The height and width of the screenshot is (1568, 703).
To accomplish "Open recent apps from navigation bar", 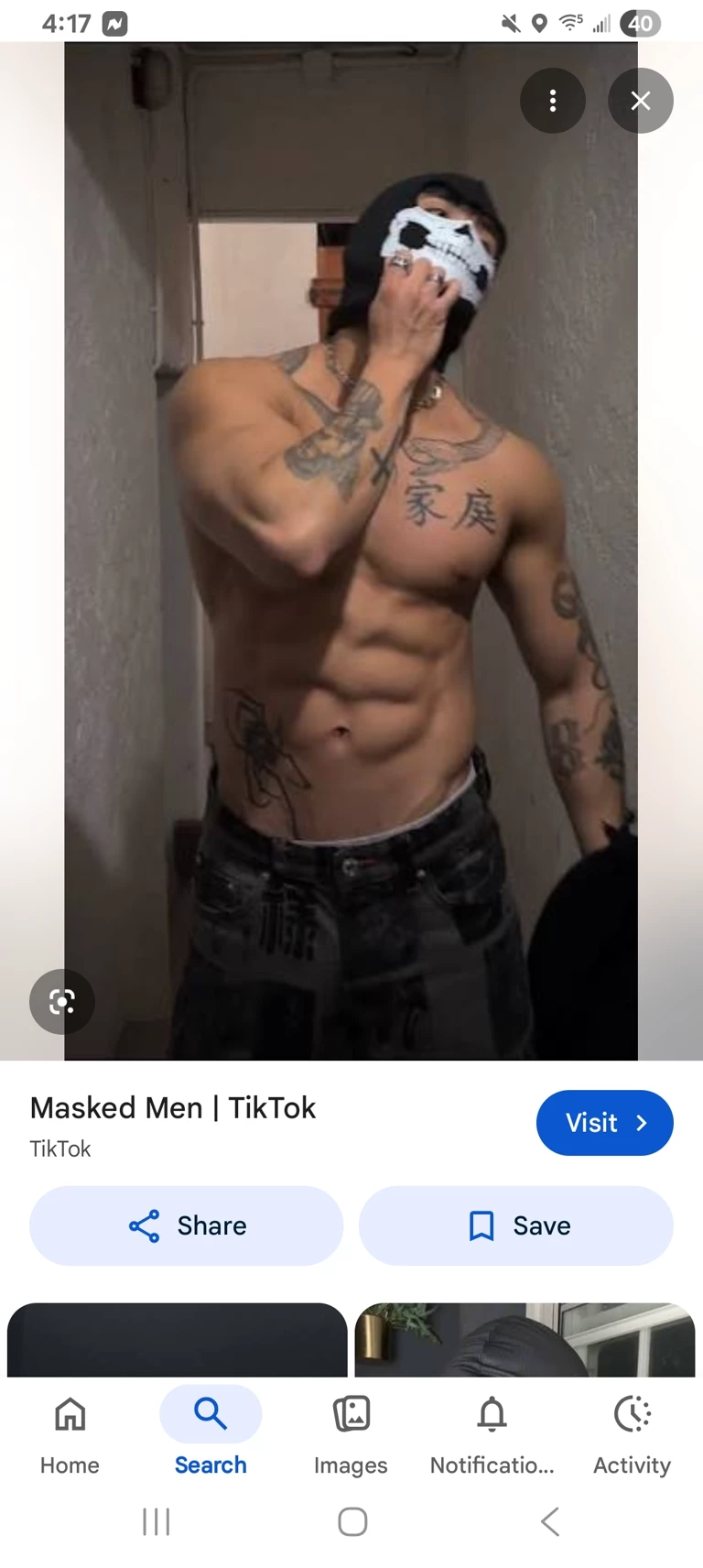I will pyautogui.click(x=157, y=1521).
